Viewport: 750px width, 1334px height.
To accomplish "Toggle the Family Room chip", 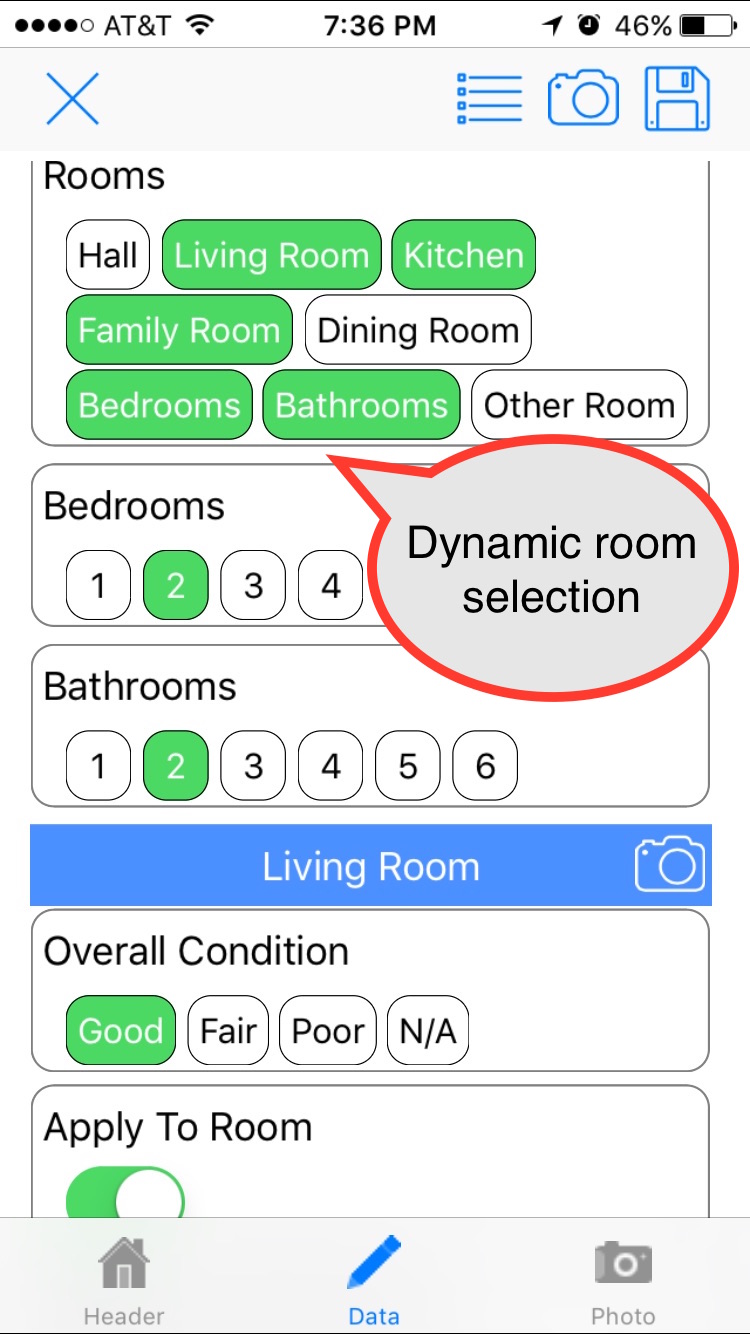I will [179, 330].
